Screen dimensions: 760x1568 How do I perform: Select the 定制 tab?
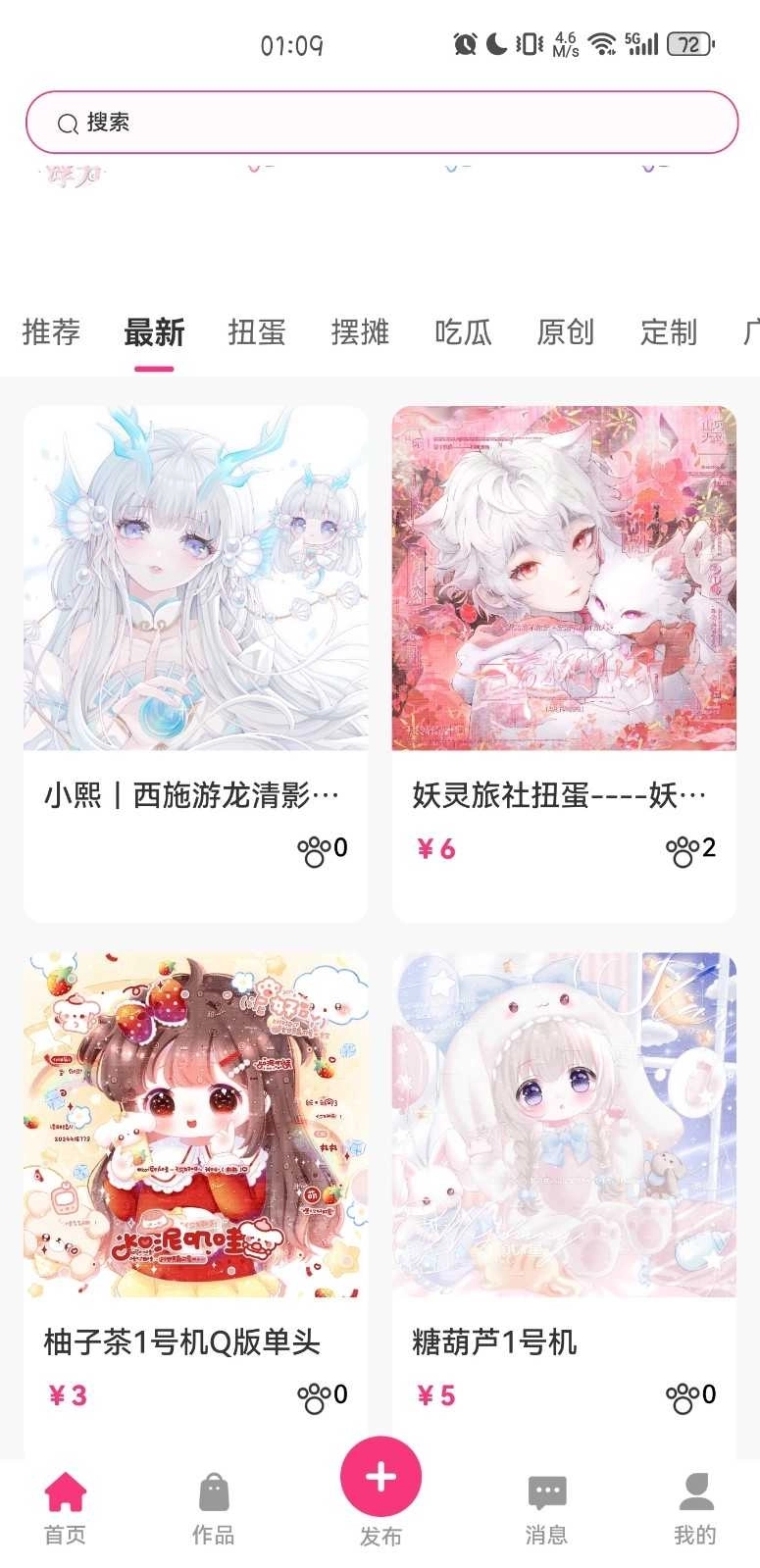point(668,333)
